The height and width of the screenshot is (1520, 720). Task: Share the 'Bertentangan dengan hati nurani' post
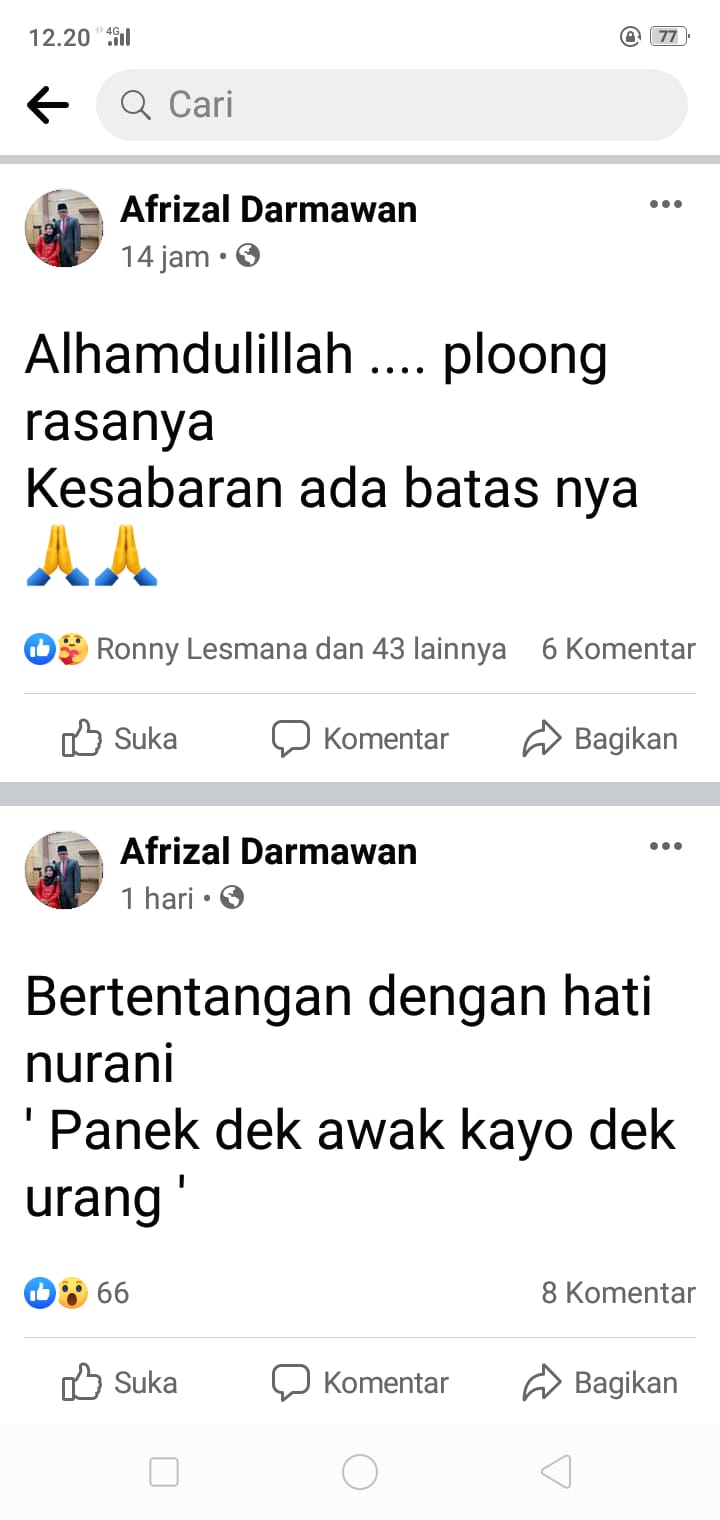[x=600, y=1383]
